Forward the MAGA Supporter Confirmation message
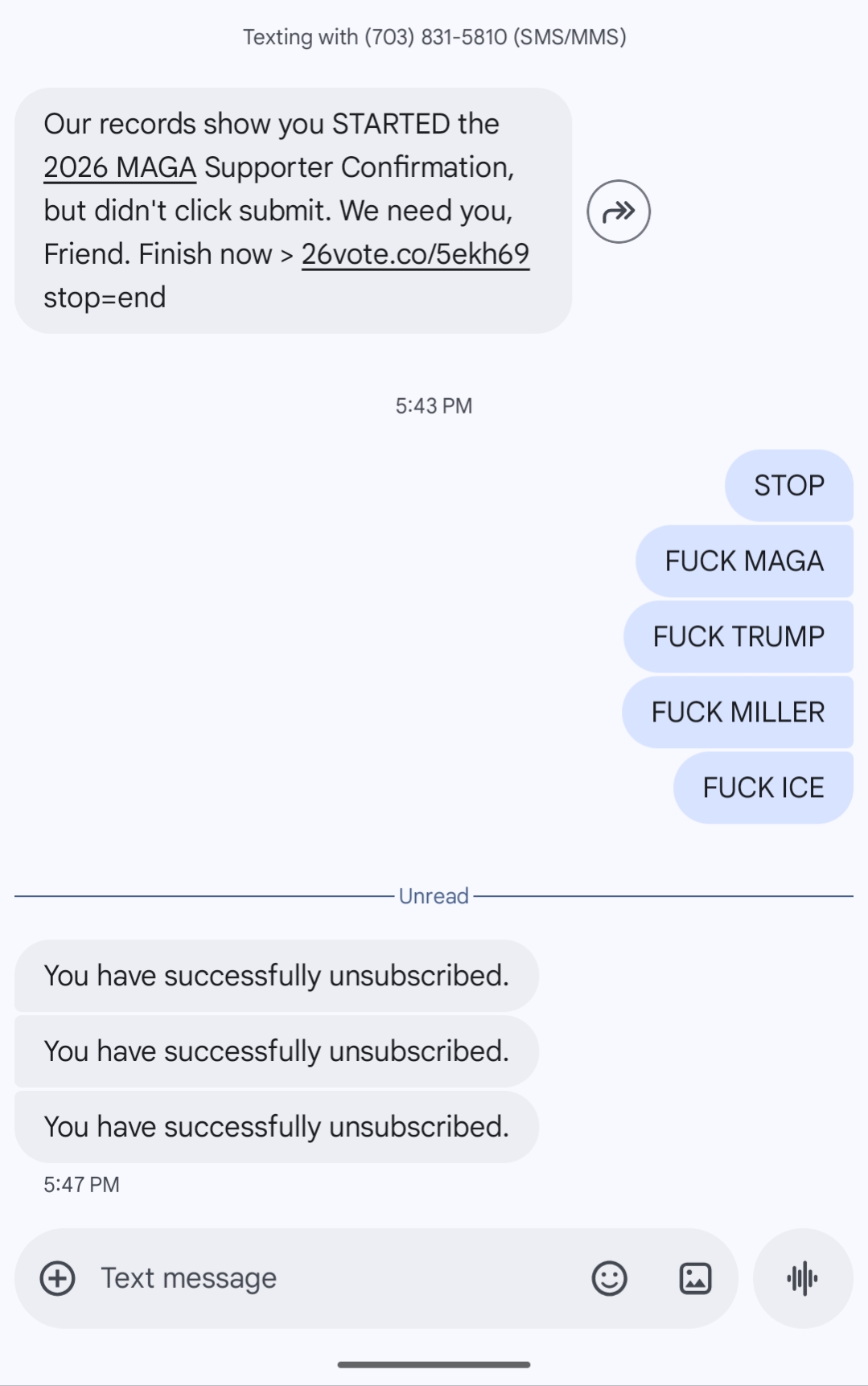The height and width of the screenshot is (1386, 868). 618,212
